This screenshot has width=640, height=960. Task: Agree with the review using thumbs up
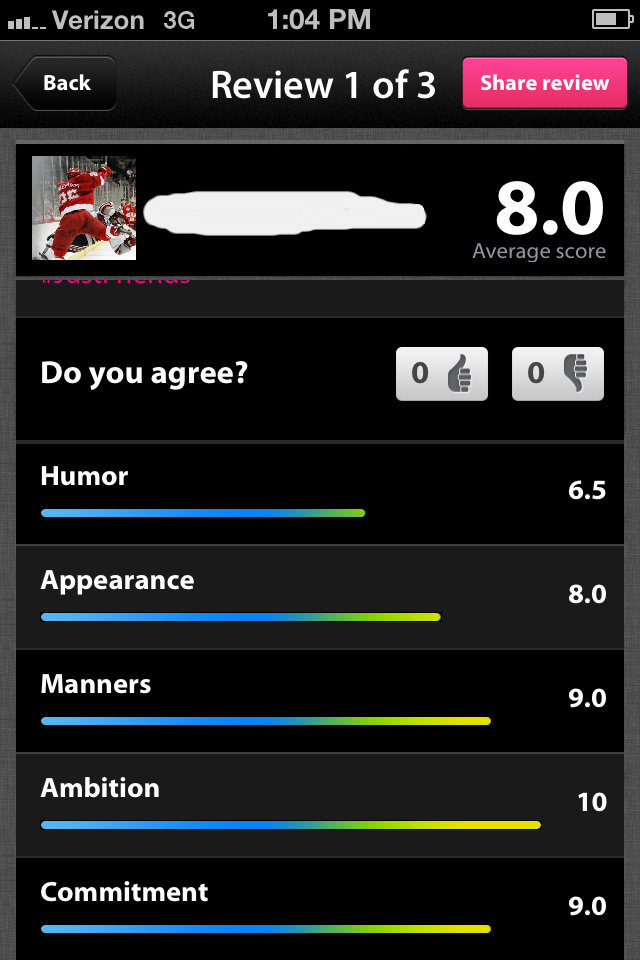pyautogui.click(x=442, y=374)
